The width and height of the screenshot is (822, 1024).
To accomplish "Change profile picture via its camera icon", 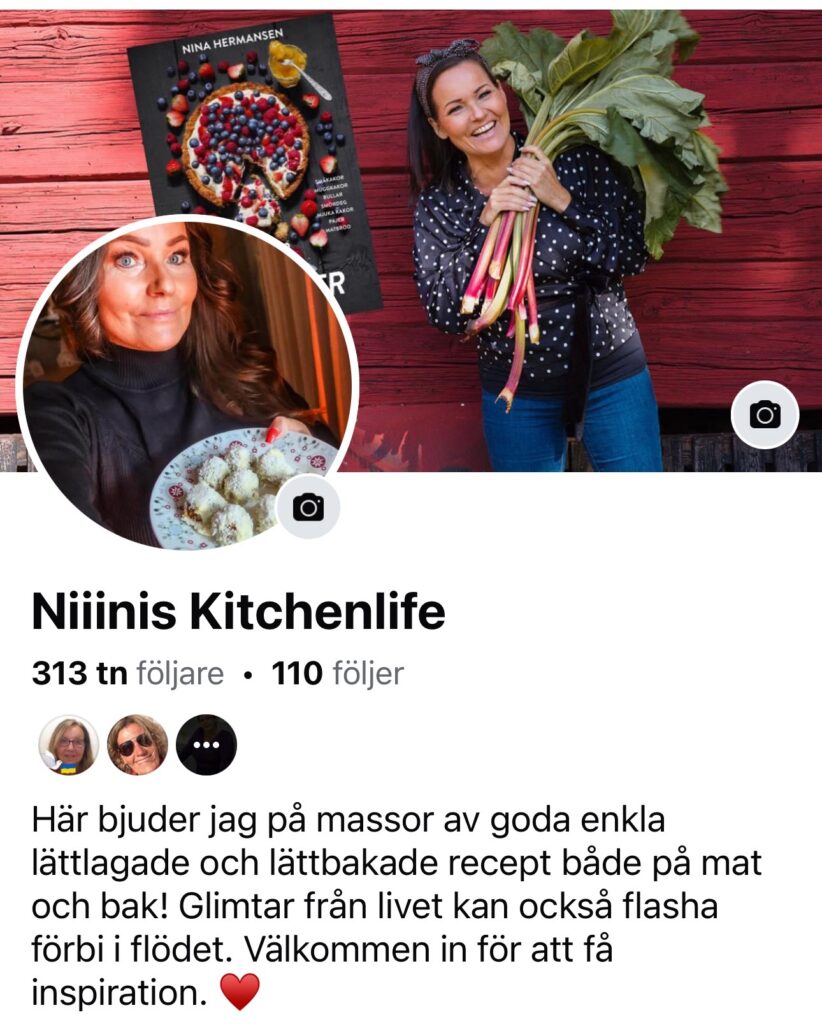I will click(x=308, y=507).
